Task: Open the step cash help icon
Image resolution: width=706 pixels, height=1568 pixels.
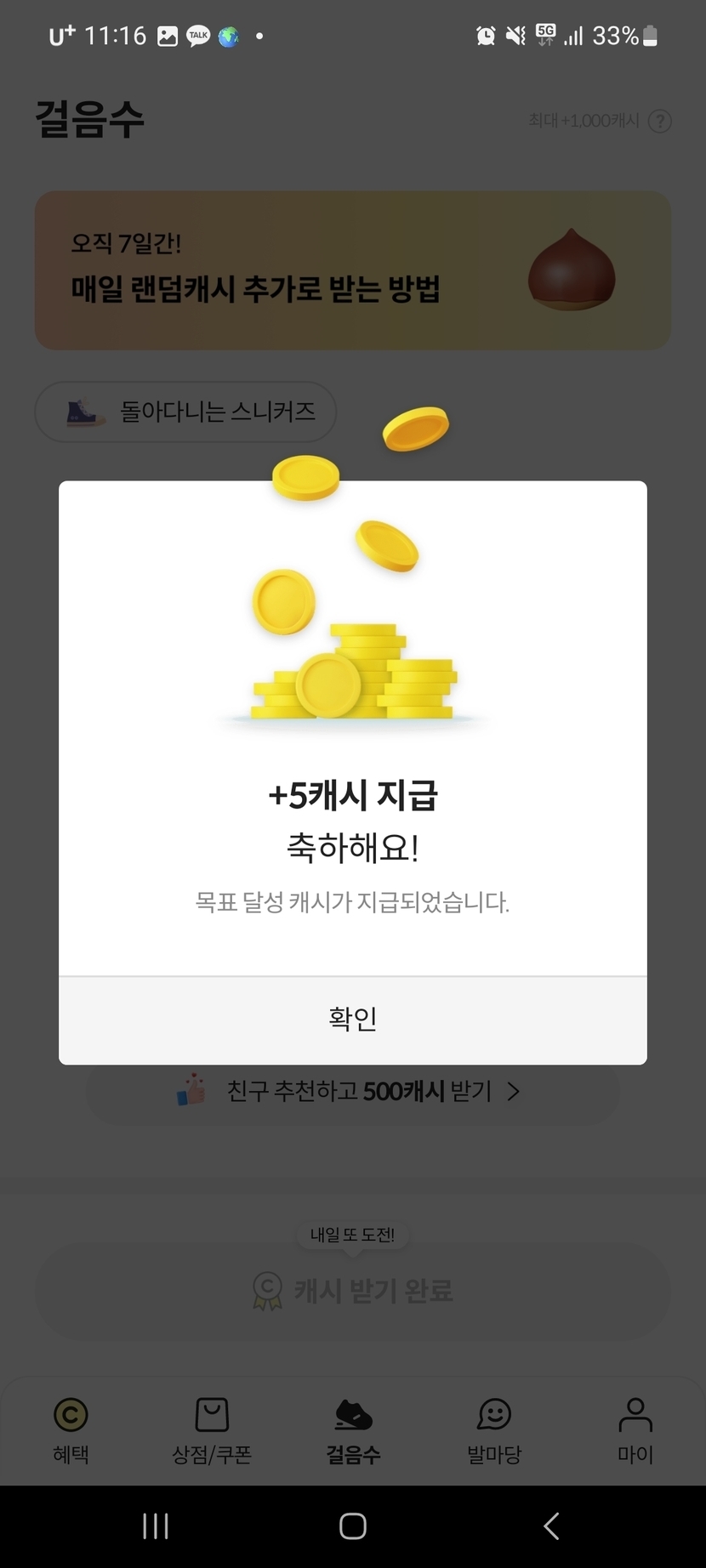Action: [659, 121]
